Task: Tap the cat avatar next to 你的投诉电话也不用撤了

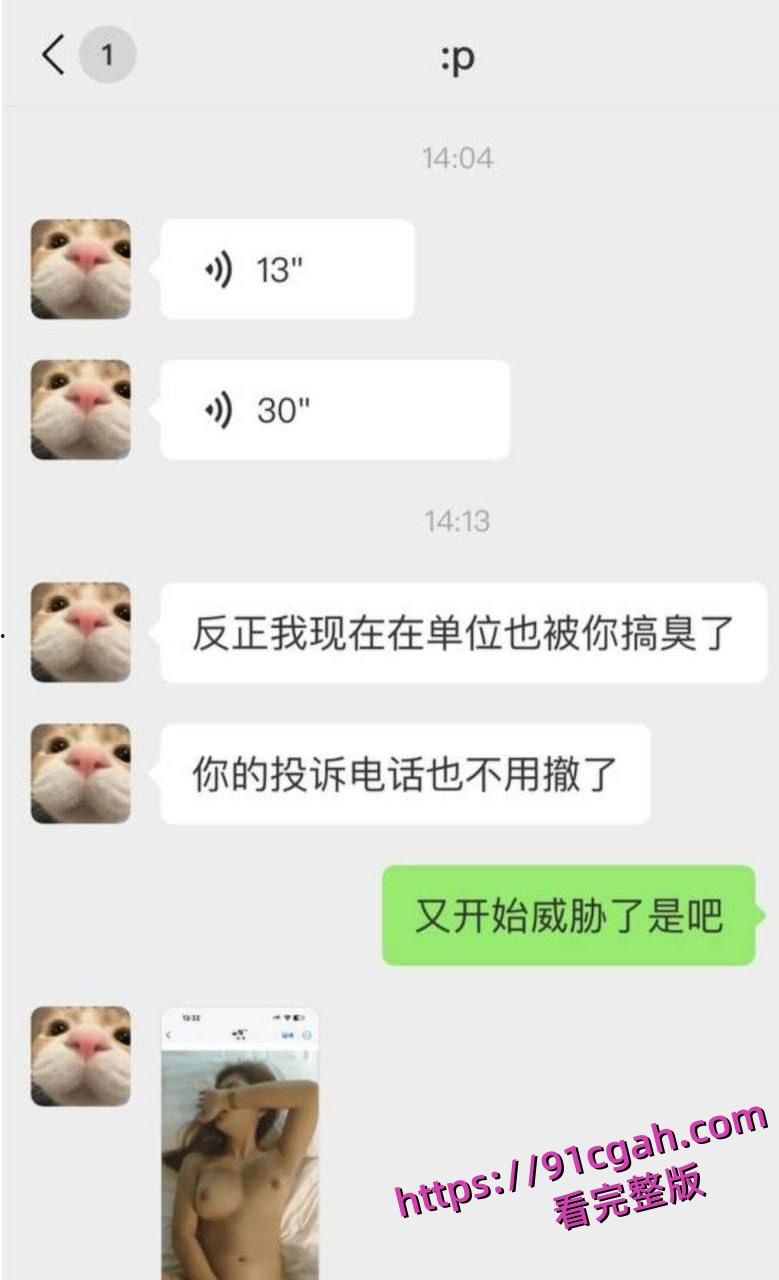Action: click(80, 773)
